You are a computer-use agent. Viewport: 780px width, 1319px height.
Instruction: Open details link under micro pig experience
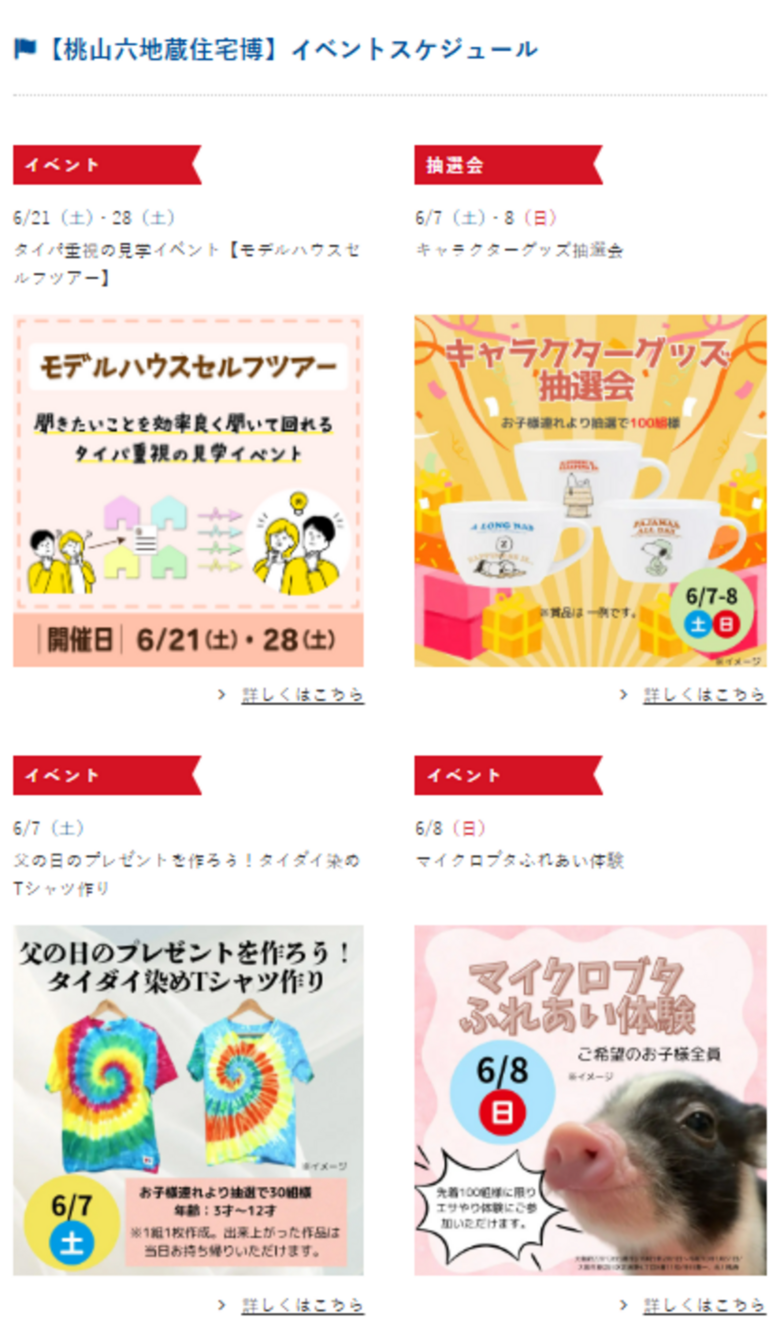pos(704,1305)
